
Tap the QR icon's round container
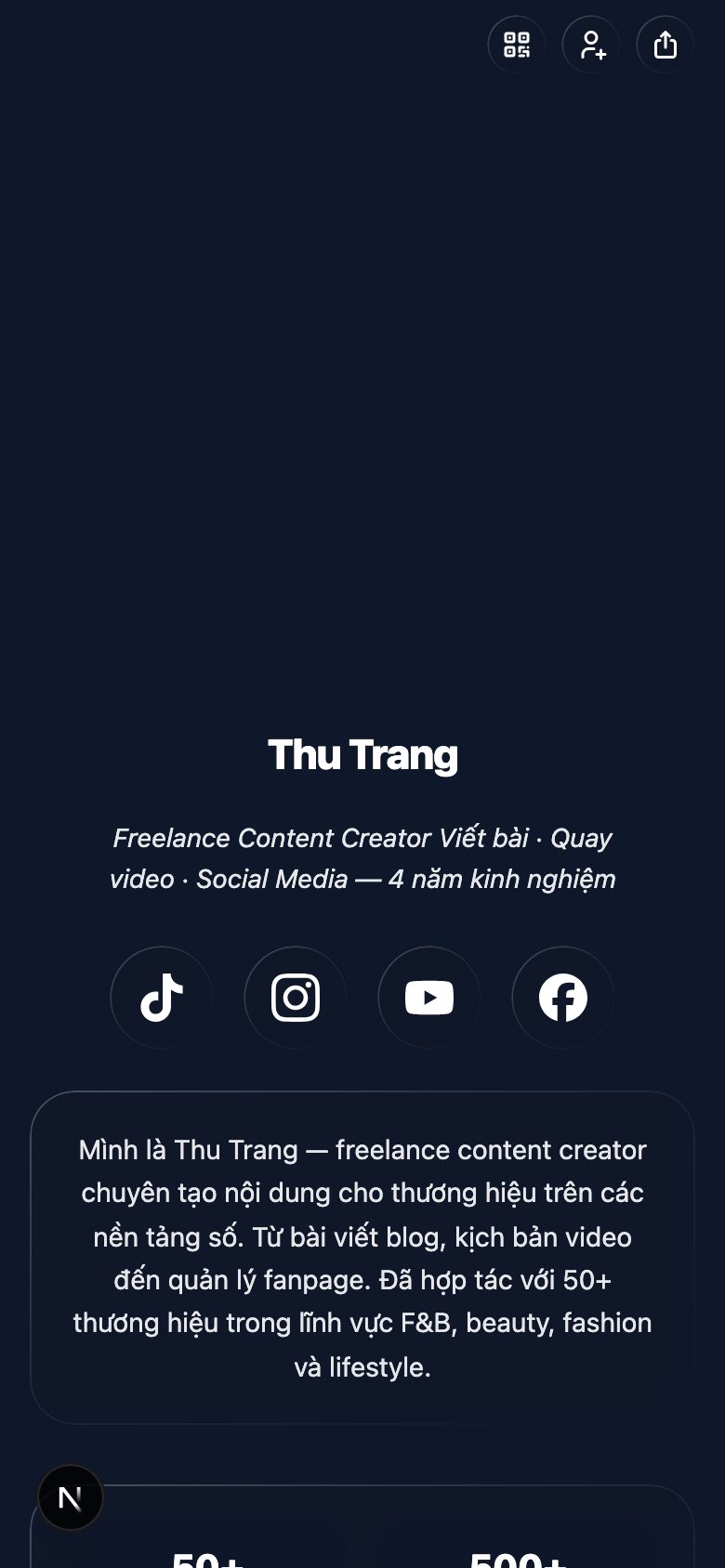516,44
